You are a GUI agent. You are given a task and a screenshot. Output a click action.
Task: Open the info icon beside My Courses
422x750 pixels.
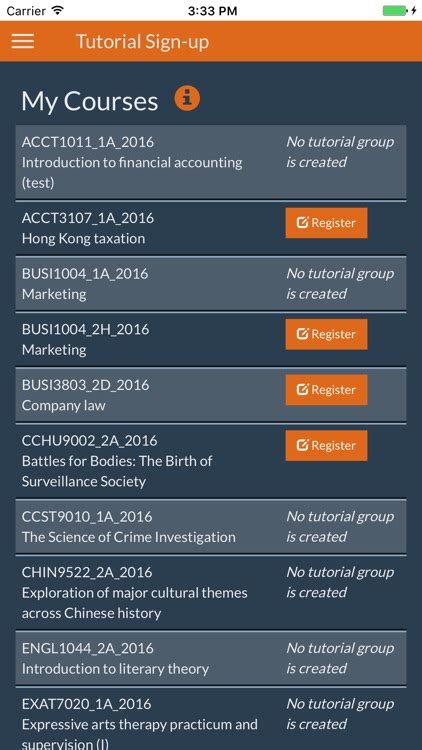click(x=187, y=99)
